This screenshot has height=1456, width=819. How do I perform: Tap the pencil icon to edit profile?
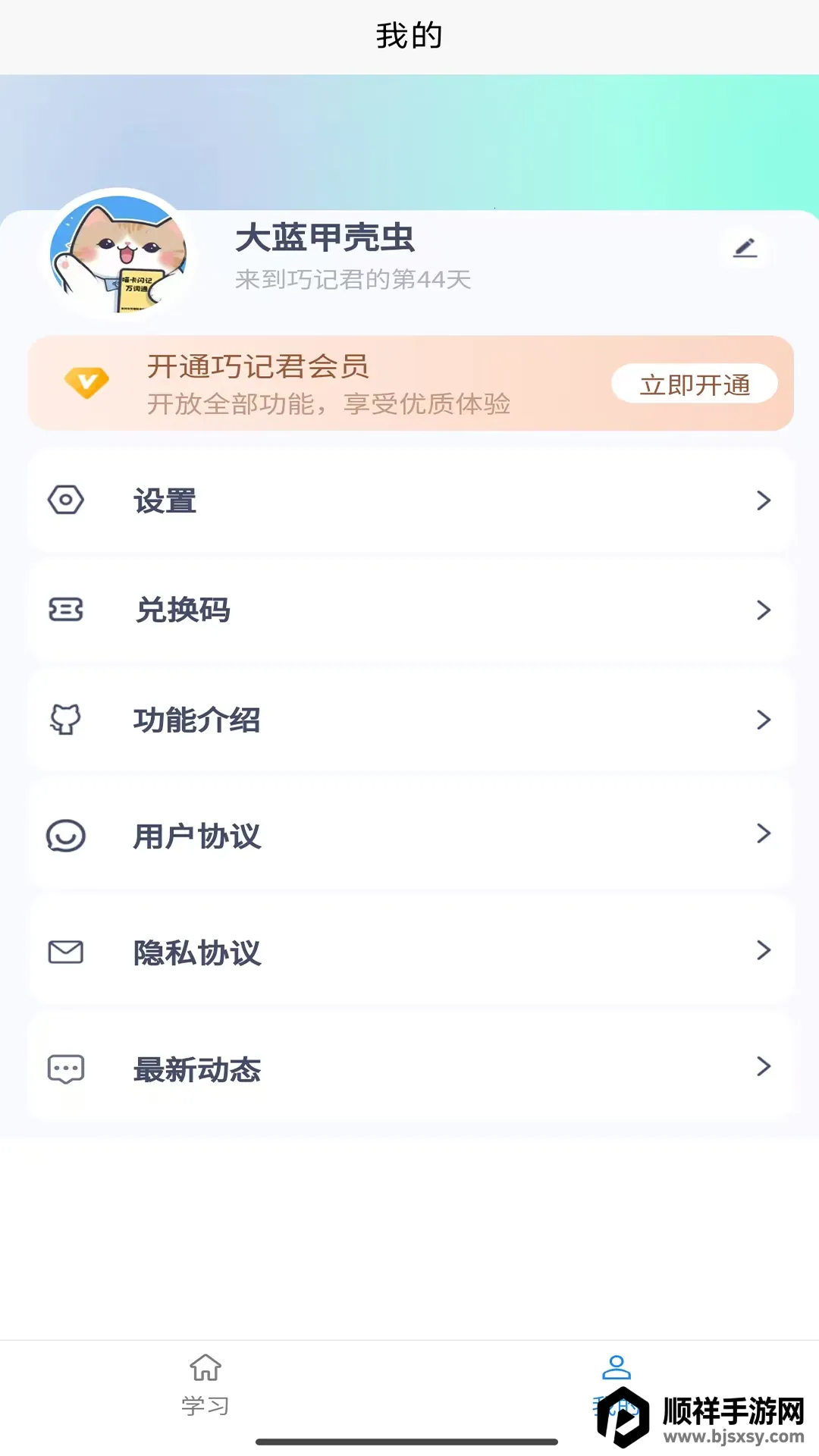pyautogui.click(x=745, y=248)
